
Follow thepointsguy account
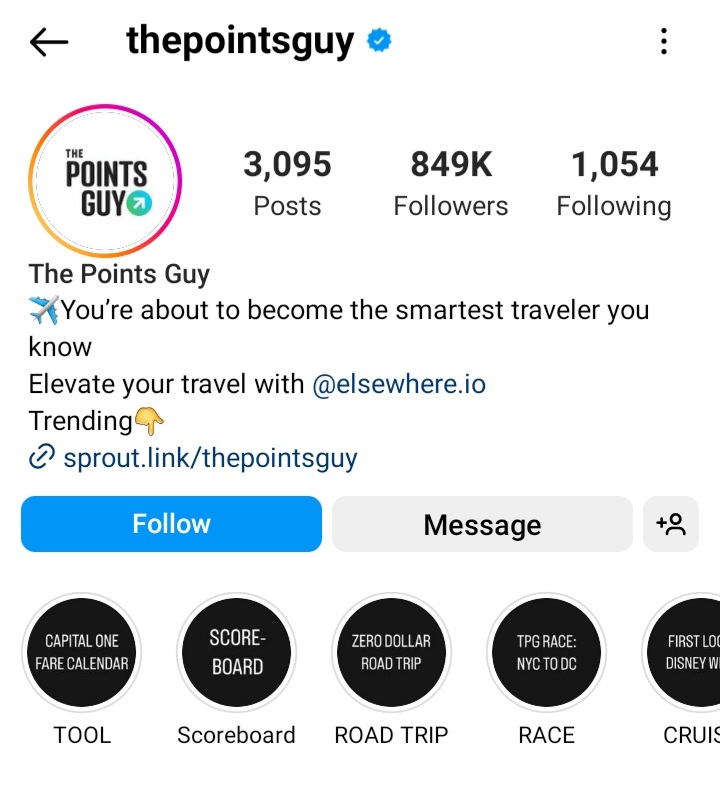point(171,524)
